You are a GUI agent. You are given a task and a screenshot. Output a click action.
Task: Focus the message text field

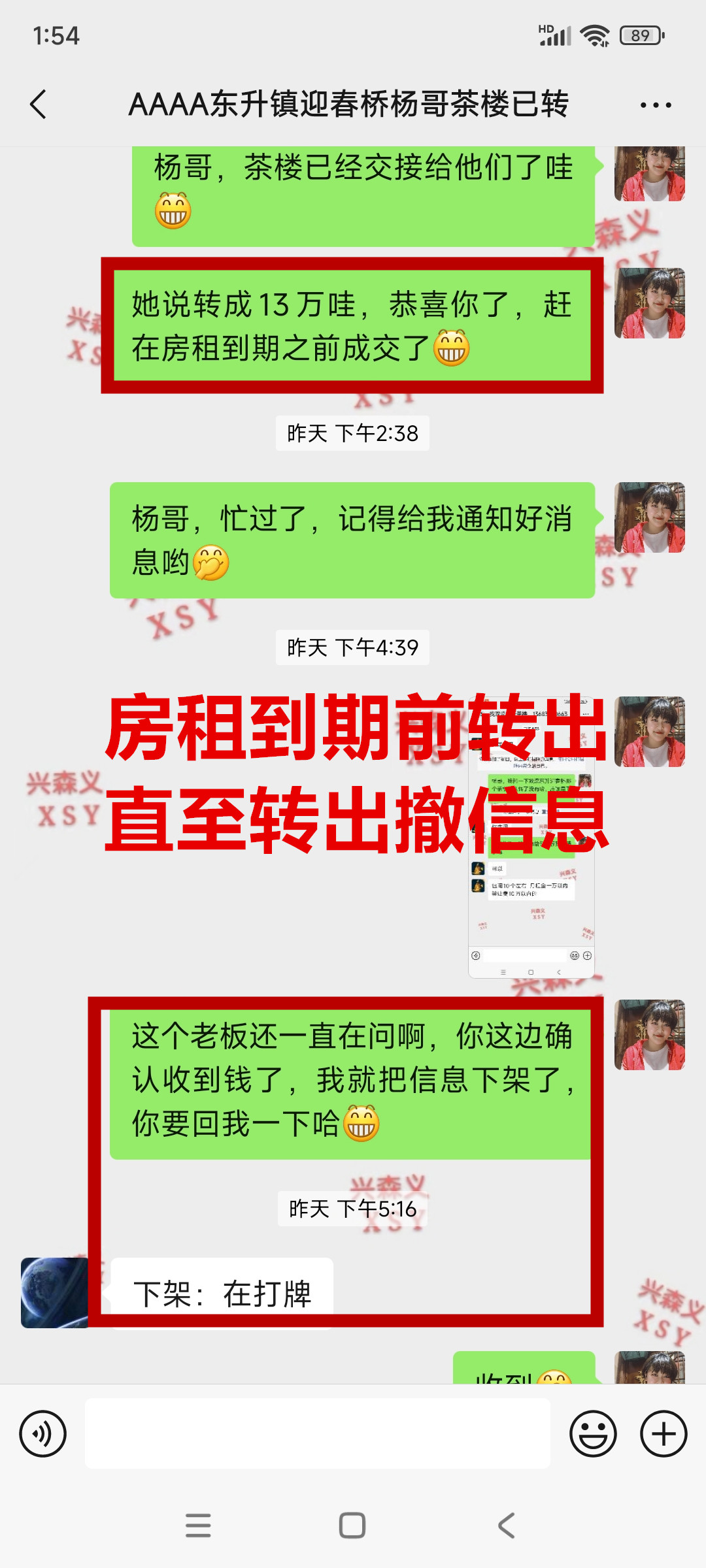pos(318,1433)
